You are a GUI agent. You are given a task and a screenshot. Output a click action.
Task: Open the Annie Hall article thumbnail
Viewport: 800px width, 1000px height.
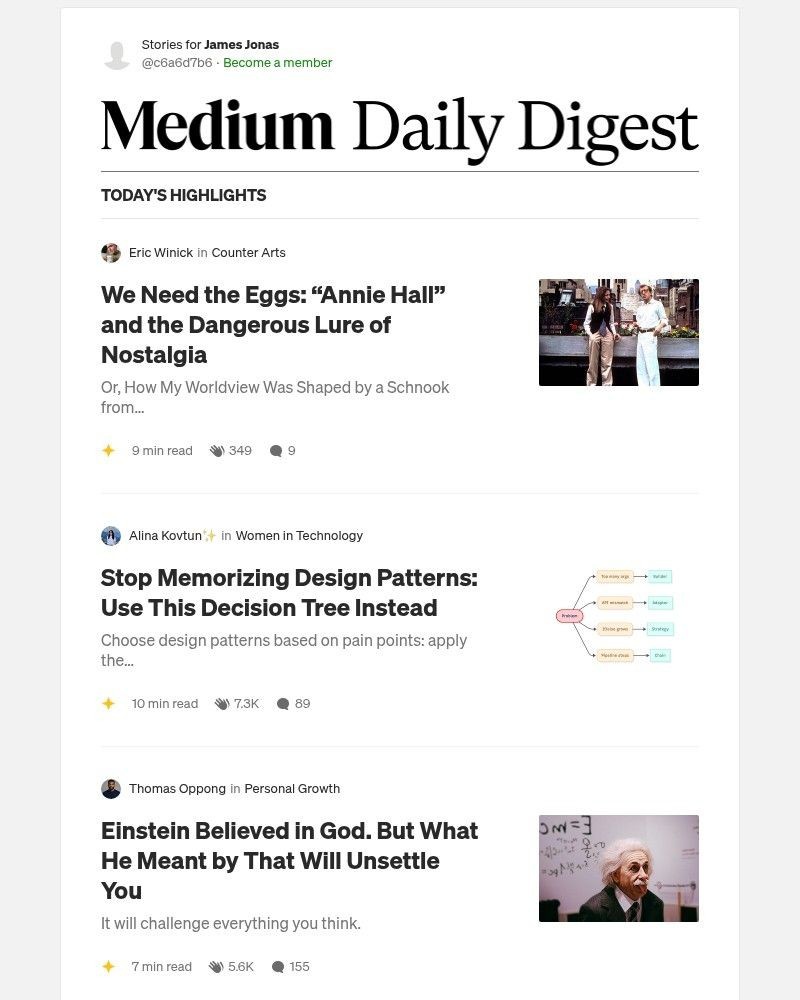[618, 332]
